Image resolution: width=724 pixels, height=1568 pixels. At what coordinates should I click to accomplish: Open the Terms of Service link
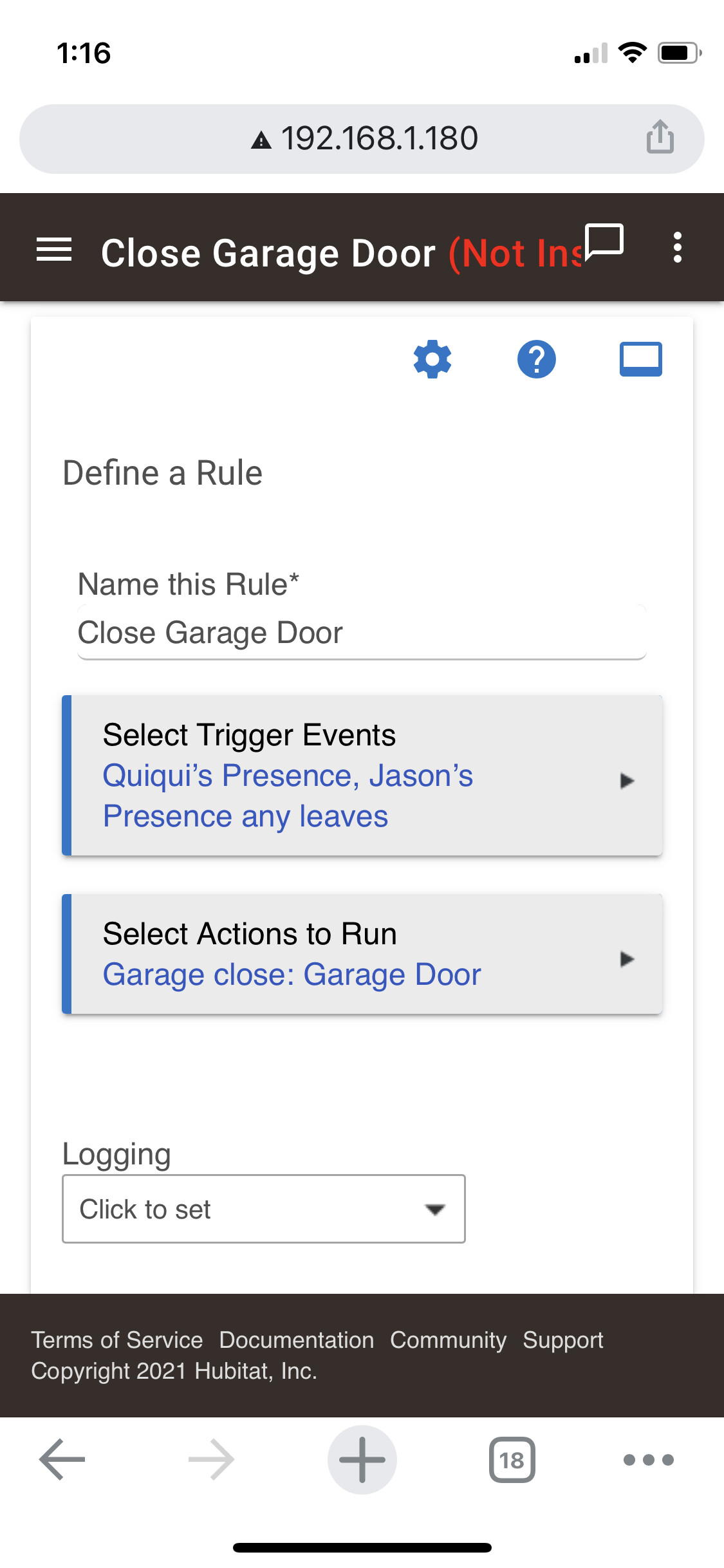pyautogui.click(x=117, y=1340)
